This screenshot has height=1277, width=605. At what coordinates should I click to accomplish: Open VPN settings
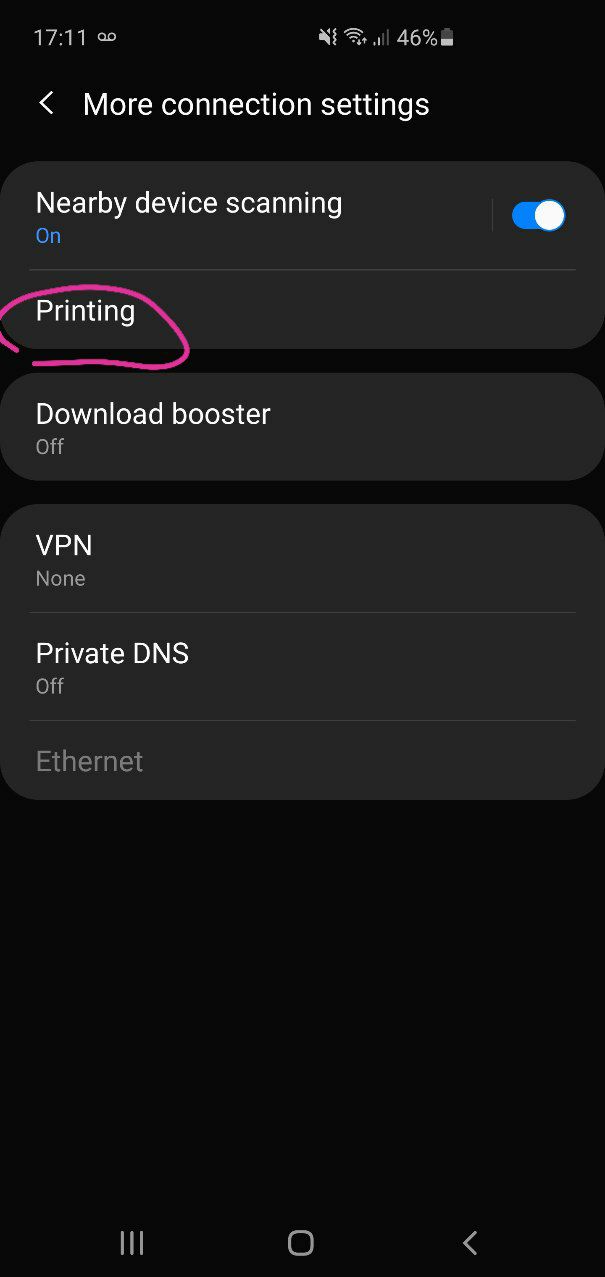(302, 559)
